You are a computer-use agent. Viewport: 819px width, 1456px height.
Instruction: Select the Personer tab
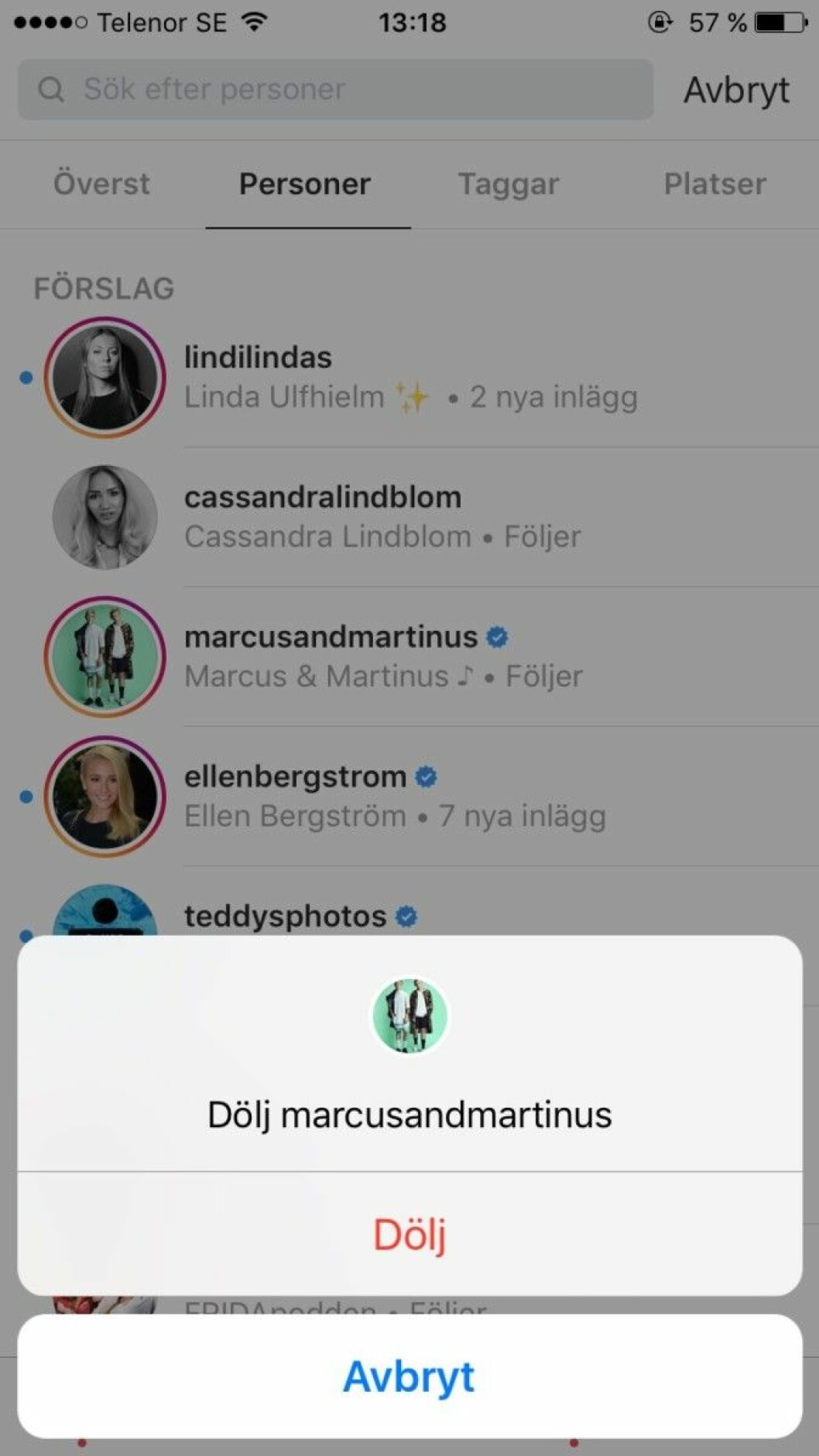click(305, 184)
